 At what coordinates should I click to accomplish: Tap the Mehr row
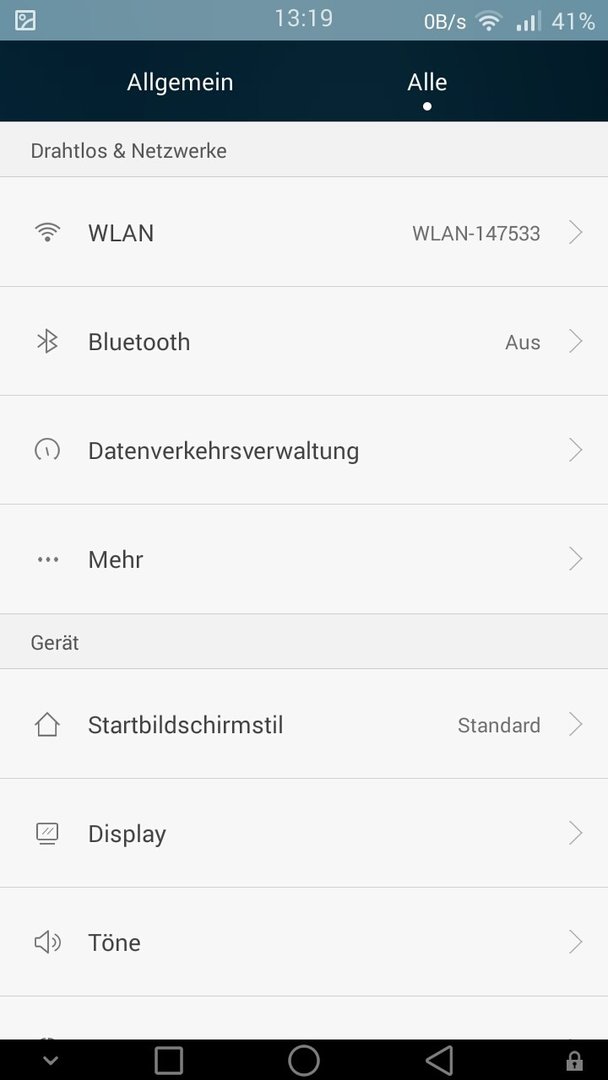pos(304,559)
